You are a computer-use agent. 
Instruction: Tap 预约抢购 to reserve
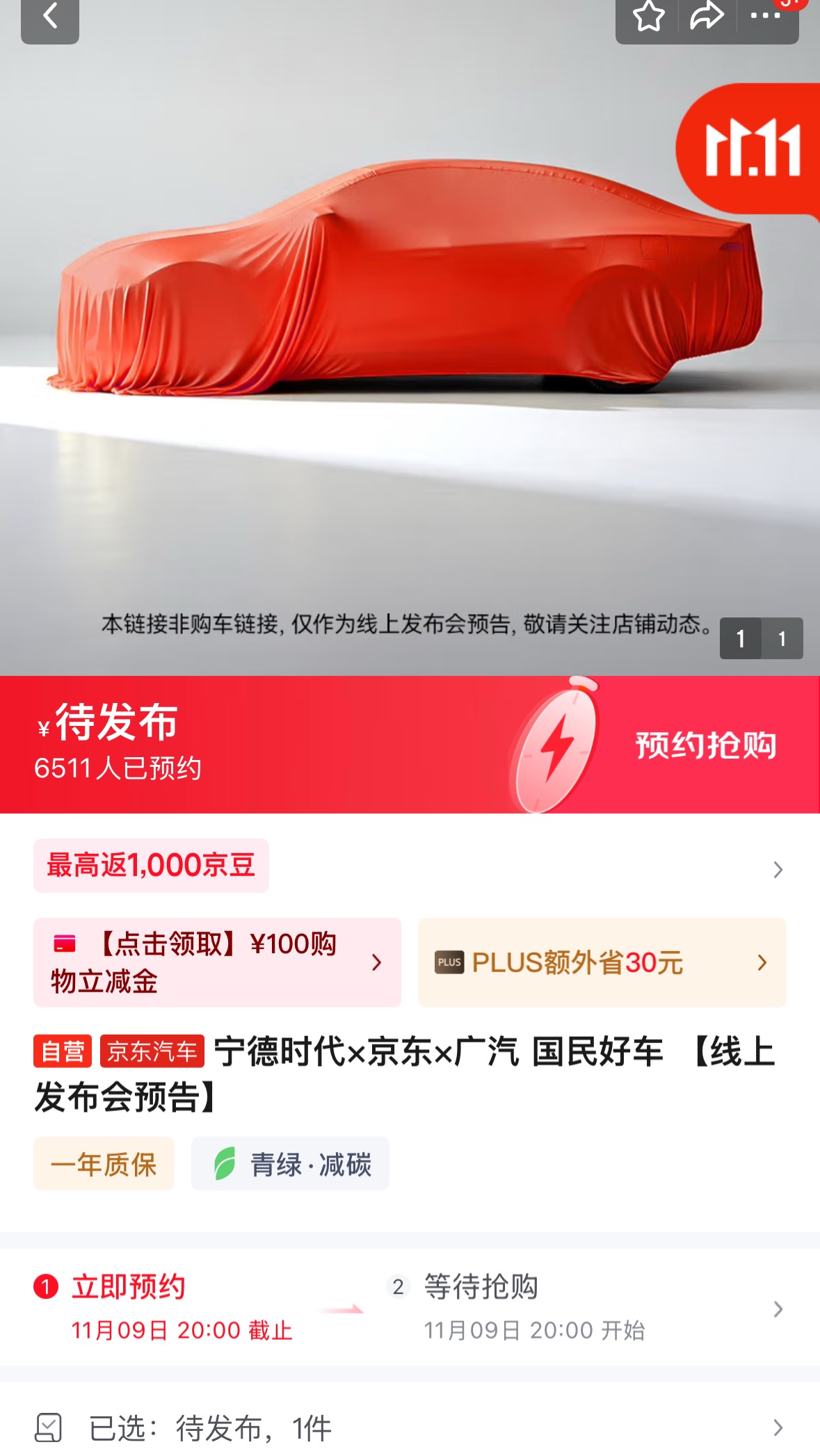(x=705, y=745)
